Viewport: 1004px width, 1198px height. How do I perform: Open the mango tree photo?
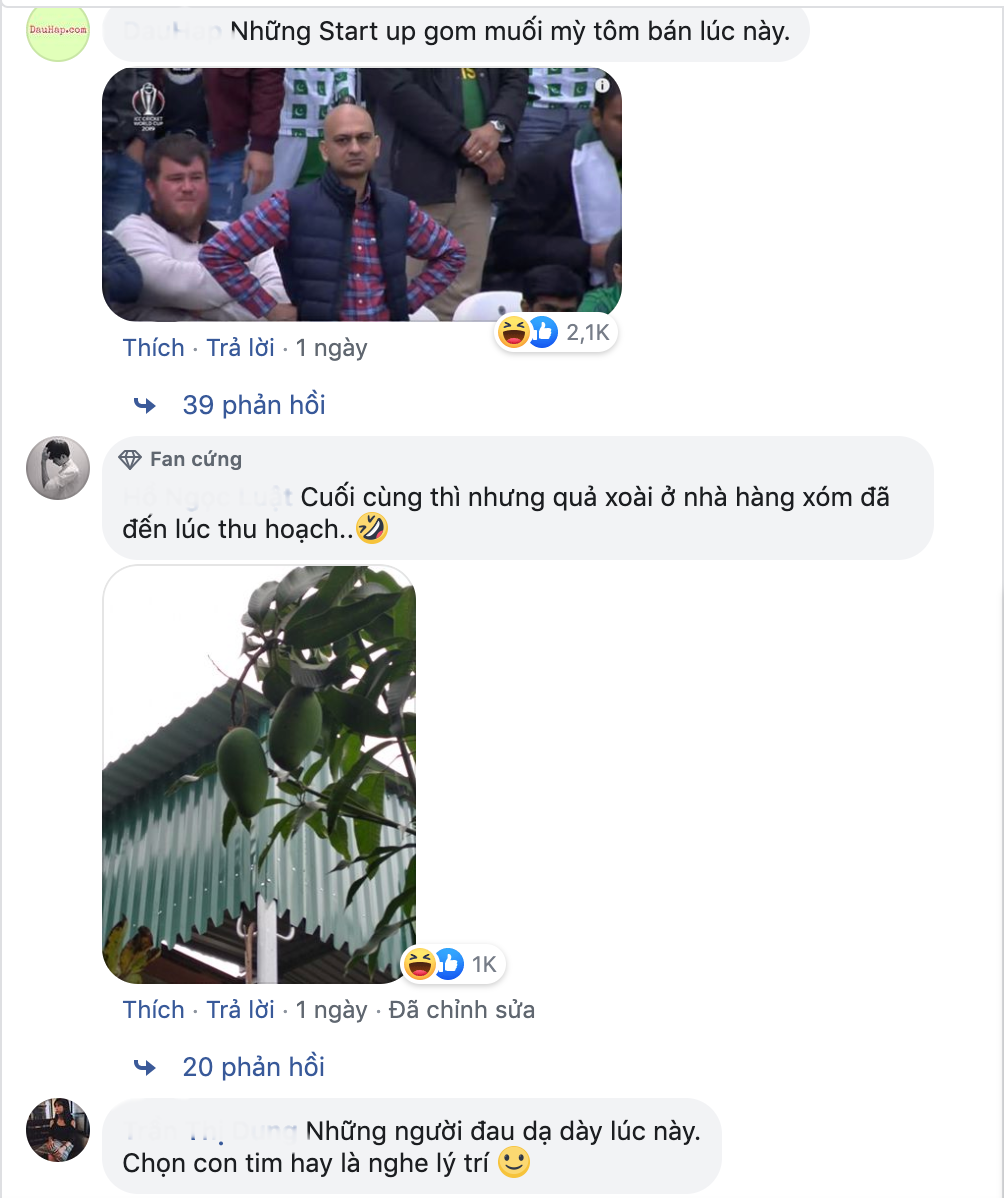259,774
